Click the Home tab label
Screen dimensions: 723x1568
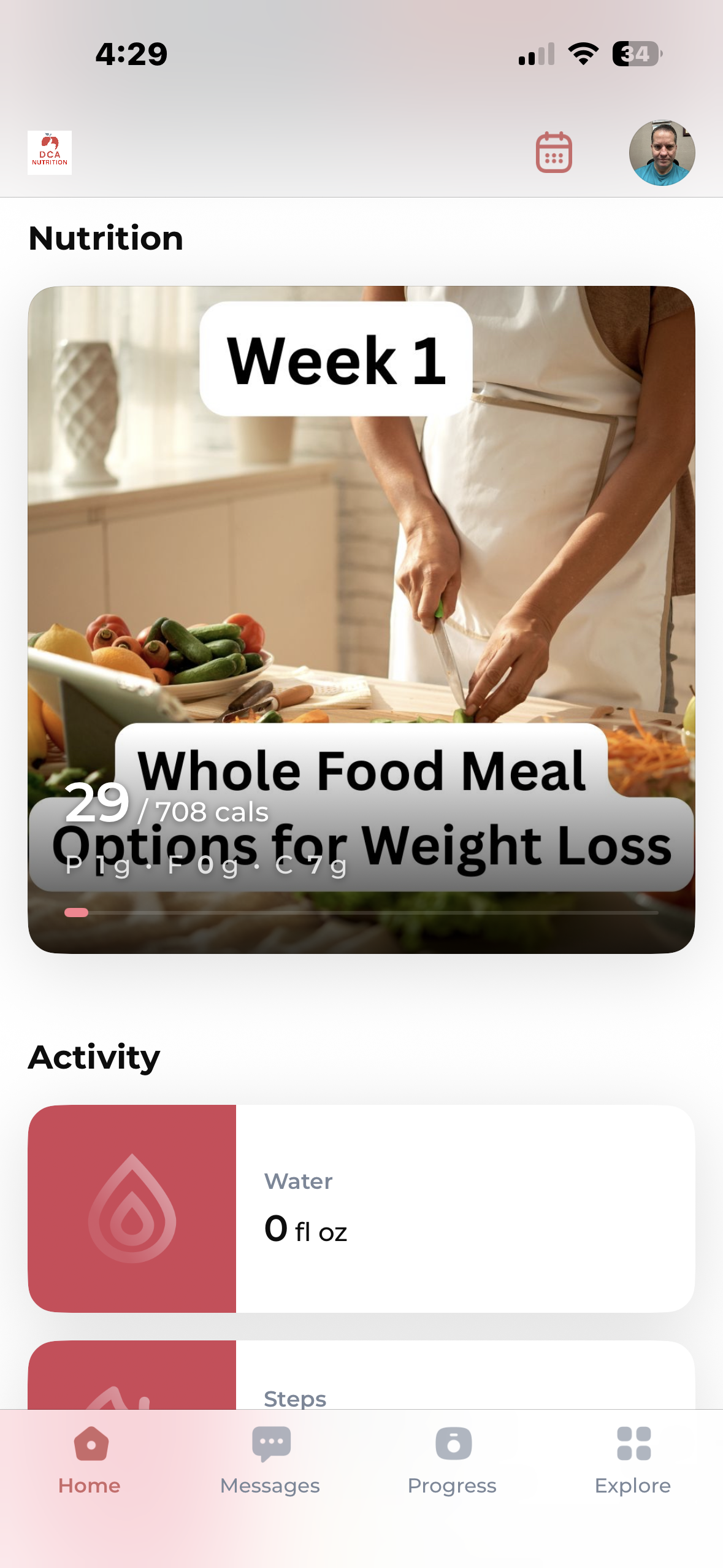pos(90,1485)
